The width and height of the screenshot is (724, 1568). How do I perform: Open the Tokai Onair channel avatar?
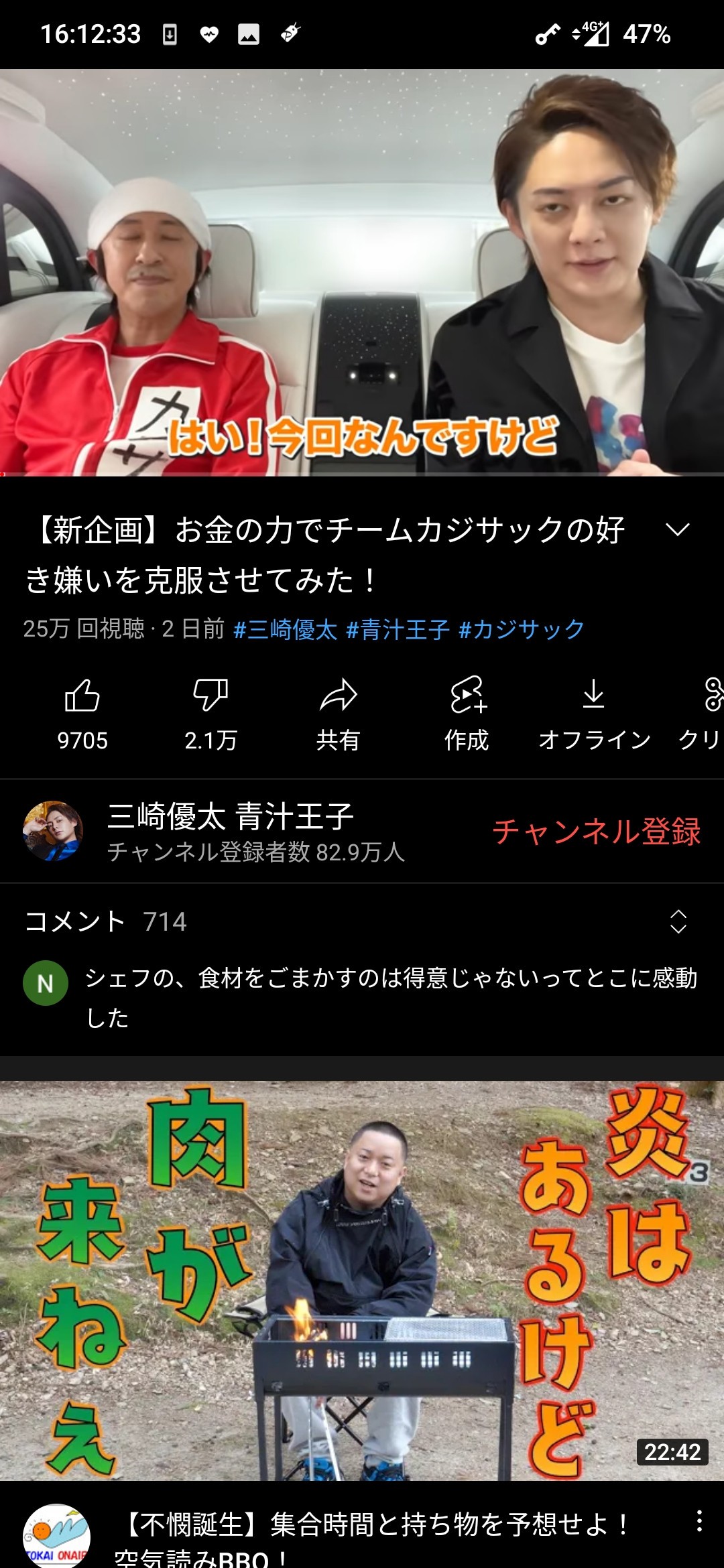tap(56, 1534)
